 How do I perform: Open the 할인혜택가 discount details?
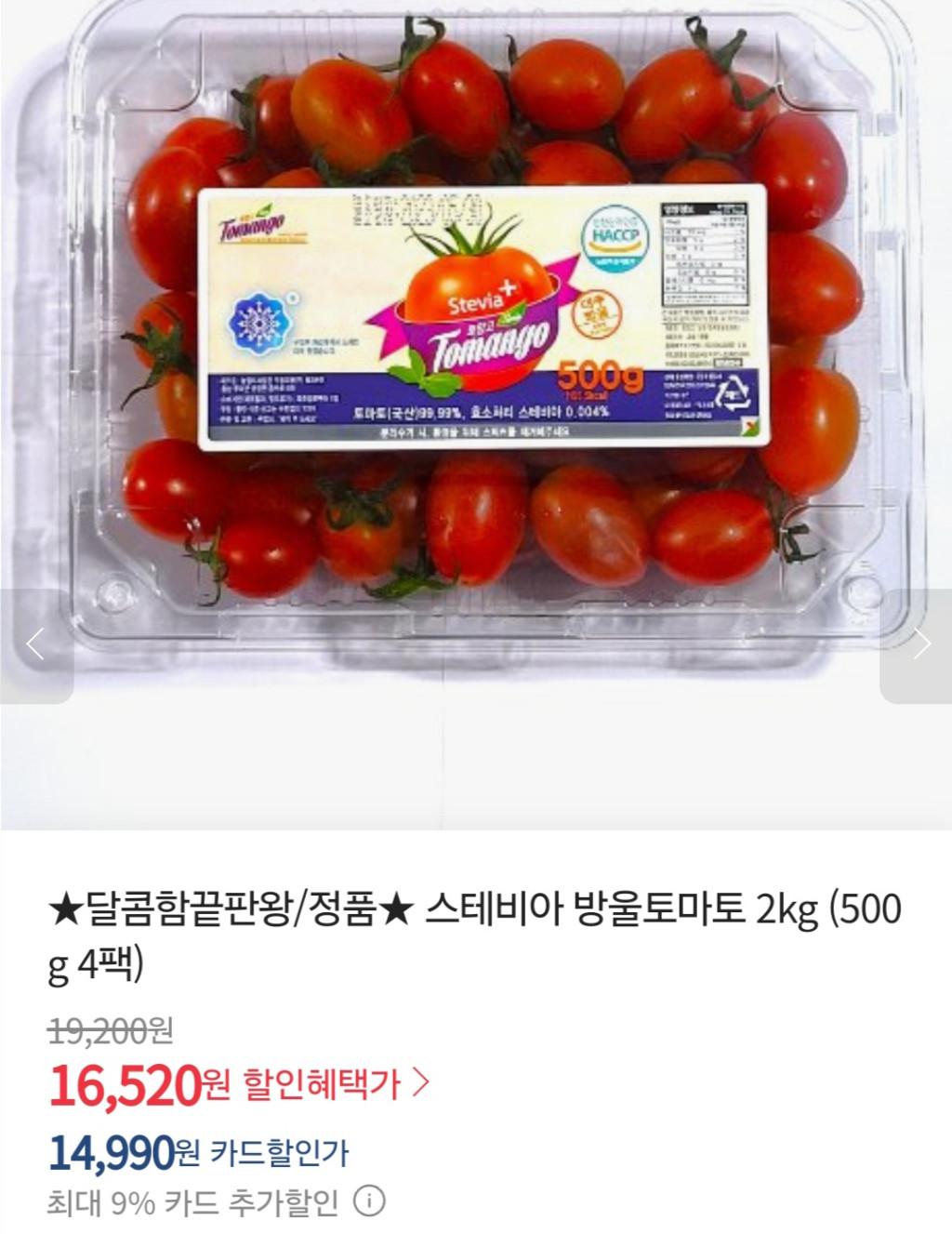[x=337, y=1084]
